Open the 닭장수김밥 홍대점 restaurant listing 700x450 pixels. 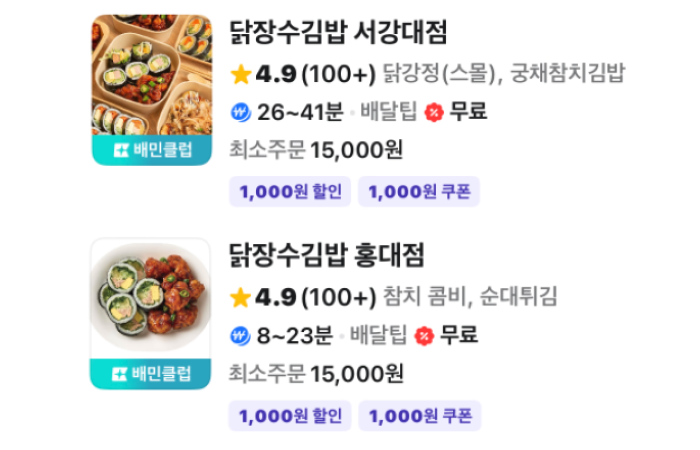pyautogui.click(x=327, y=255)
